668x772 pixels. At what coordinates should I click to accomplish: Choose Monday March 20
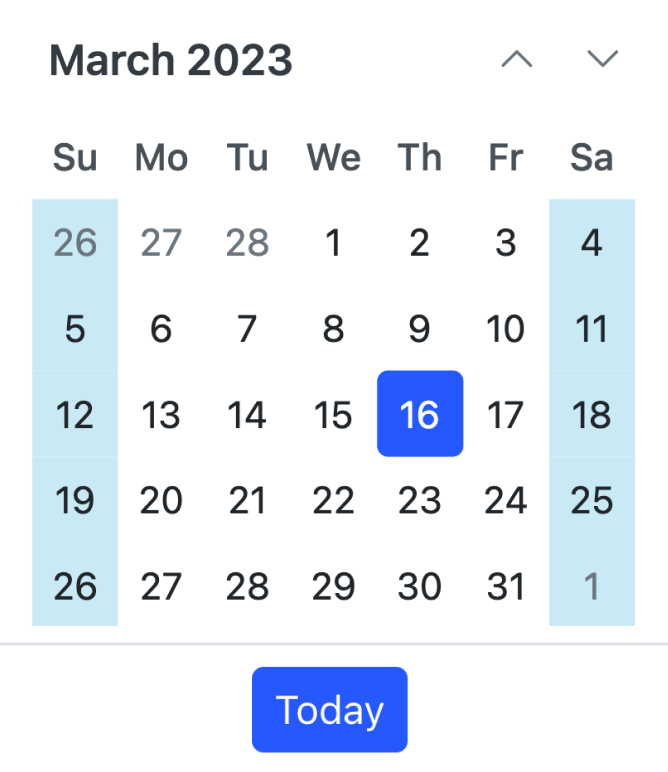pos(161,500)
